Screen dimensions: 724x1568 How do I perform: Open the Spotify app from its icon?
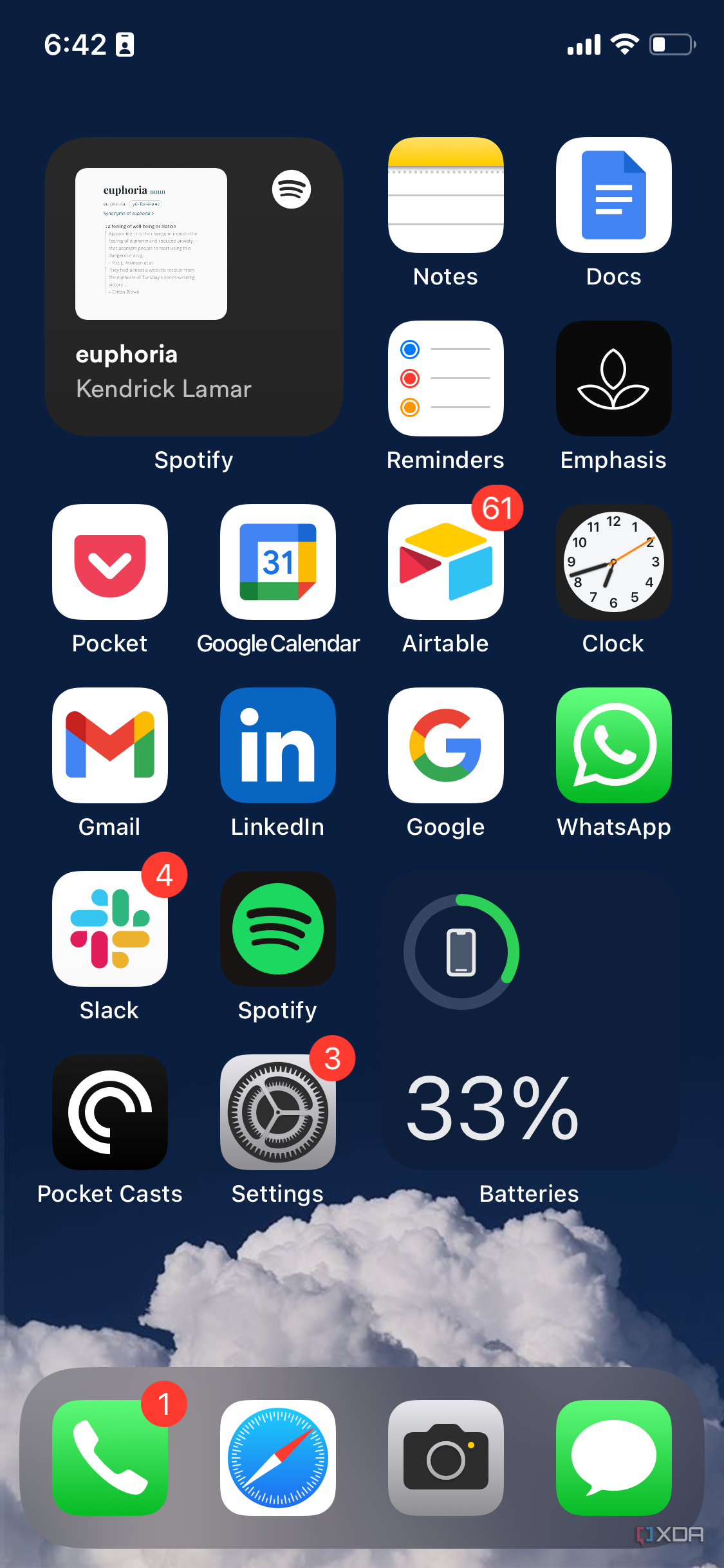click(x=277, y=929)
